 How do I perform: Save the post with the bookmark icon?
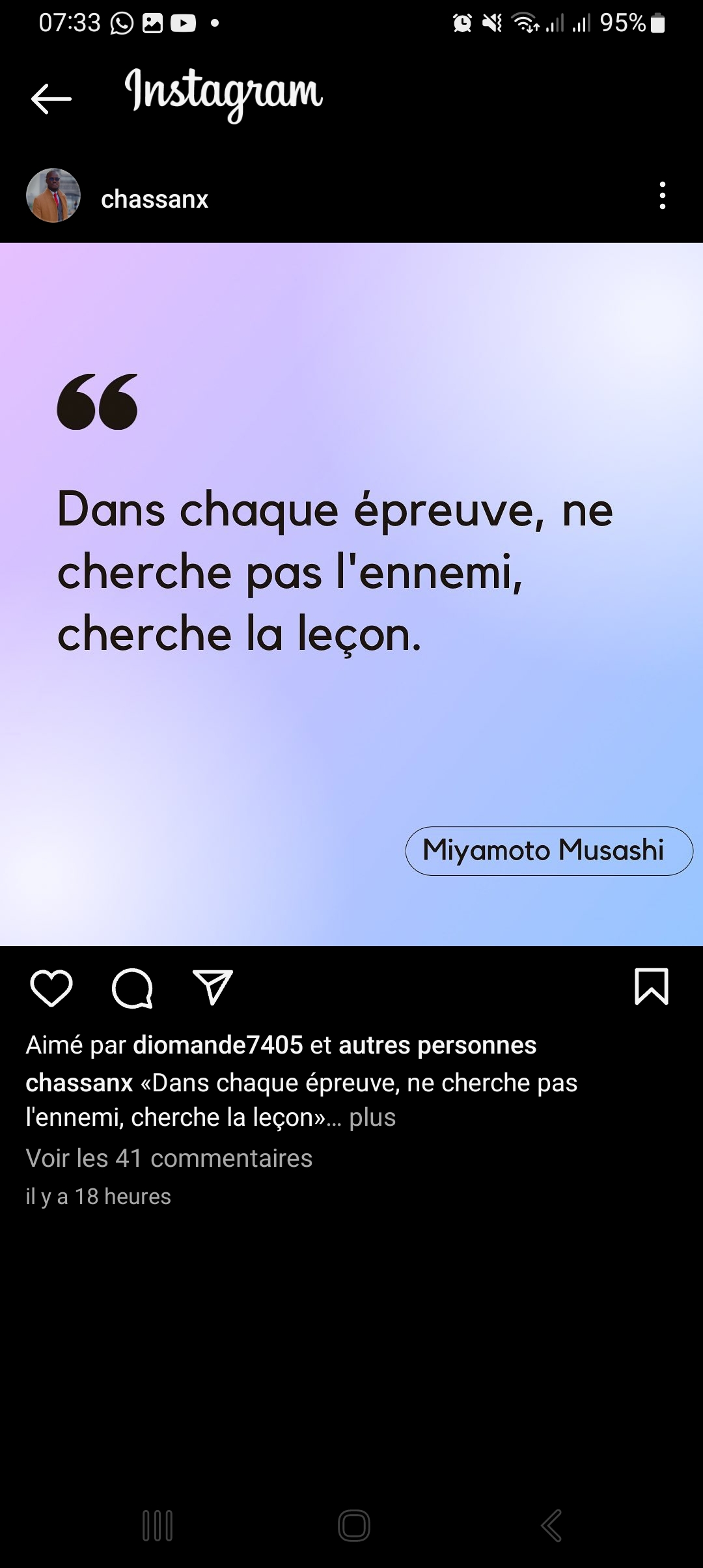pos(652,987)
